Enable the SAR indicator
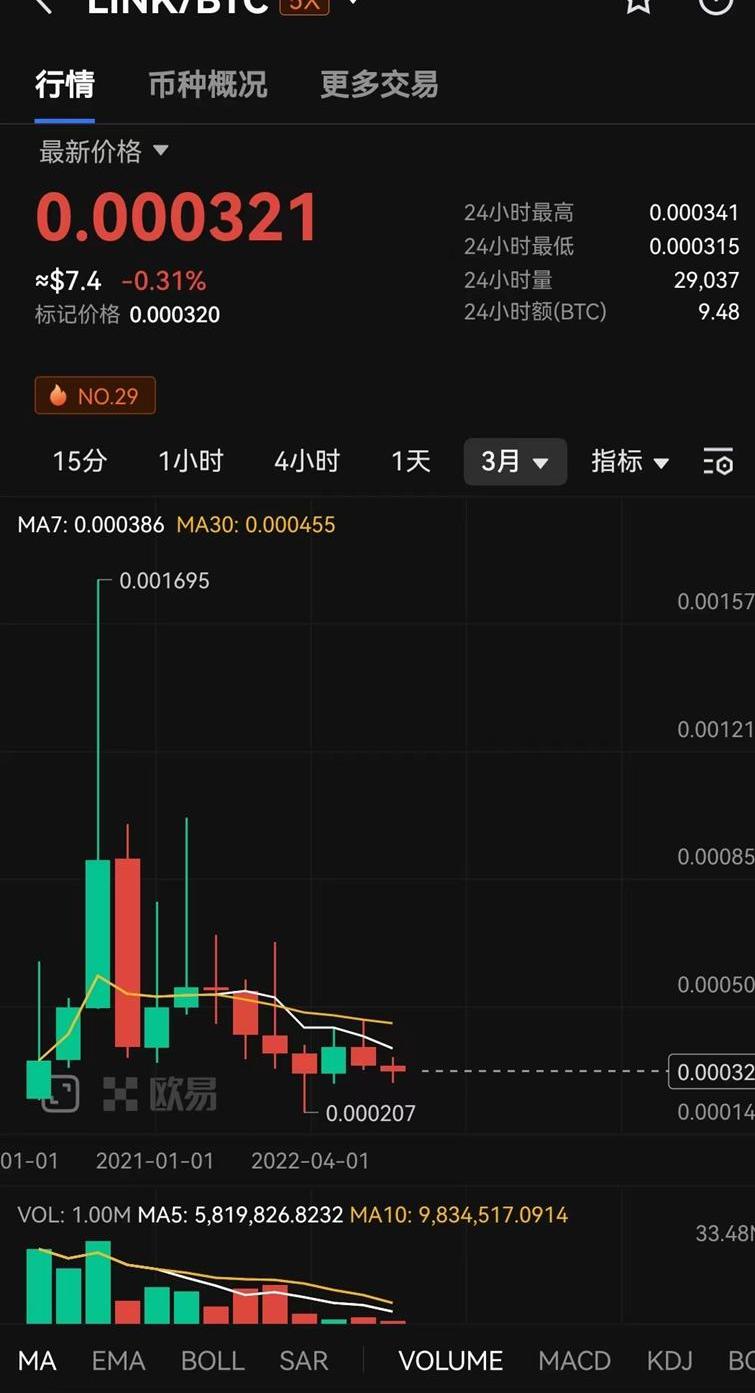Screen dimensions: 755x1393 coord(303,1360)
